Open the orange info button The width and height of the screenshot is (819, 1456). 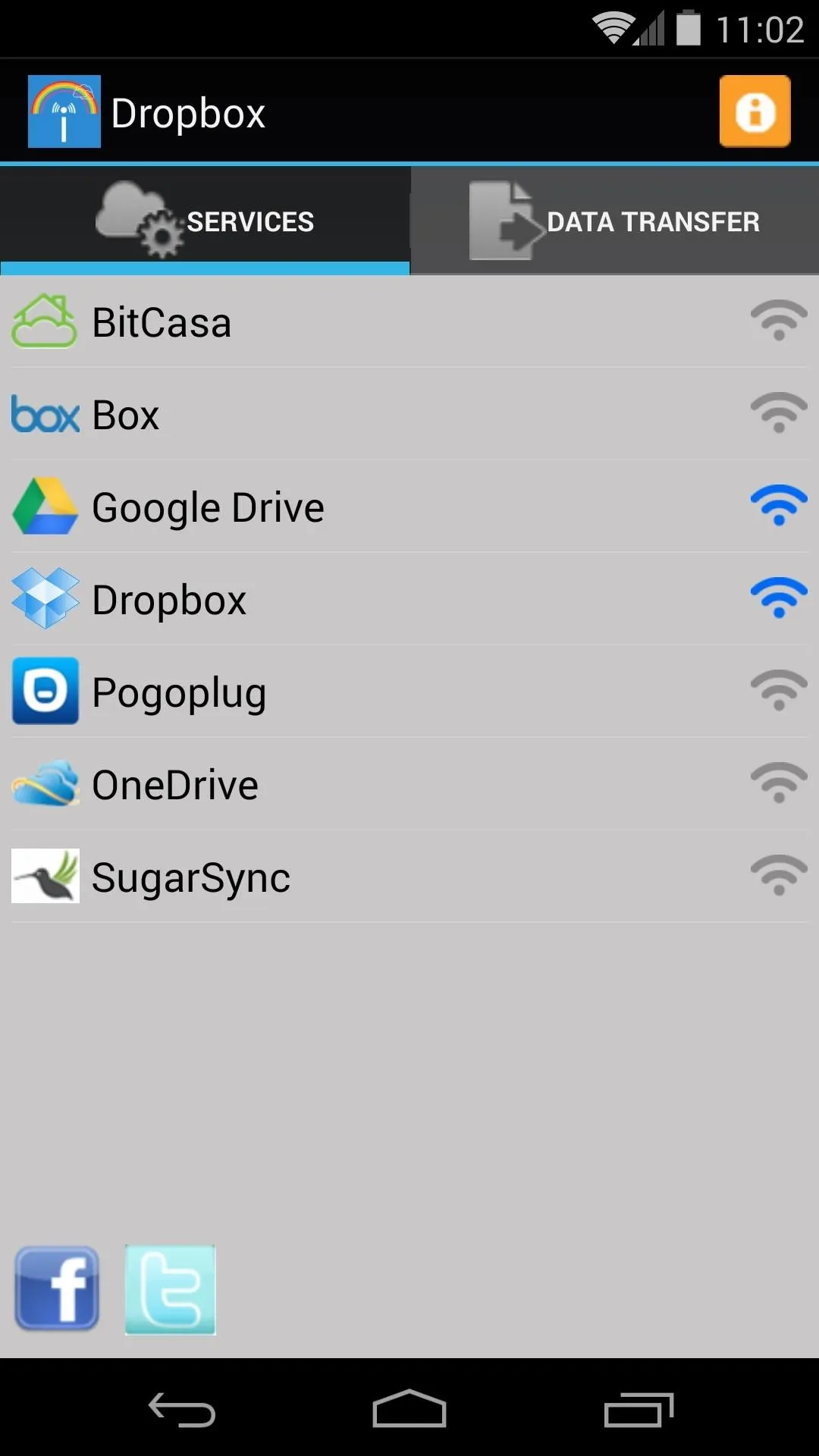[x=755, y=111]
